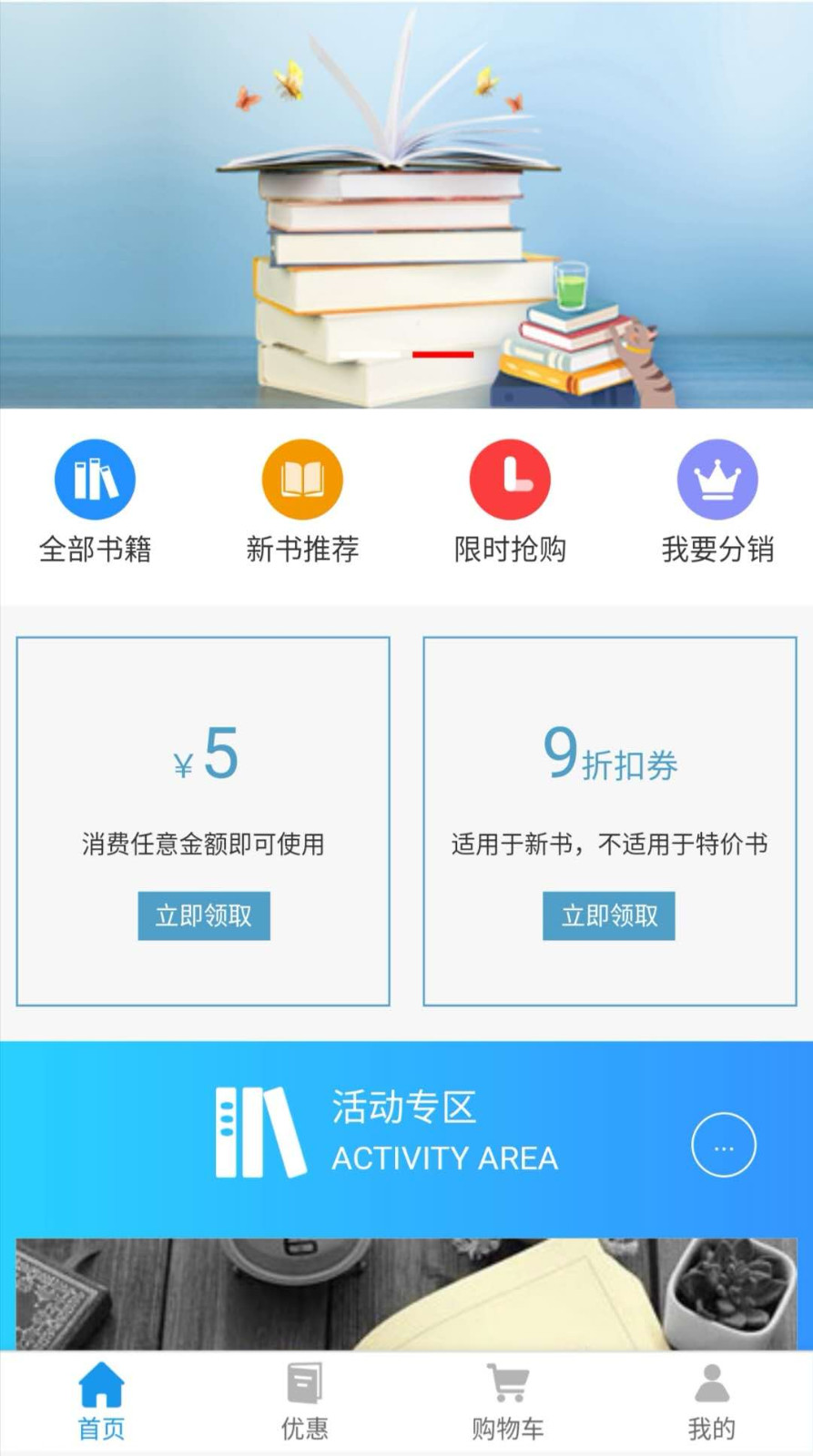Viewport: 813px width, 1456px height.
Task: Open the grayscale activity image card
Action: coord(406,1294)
